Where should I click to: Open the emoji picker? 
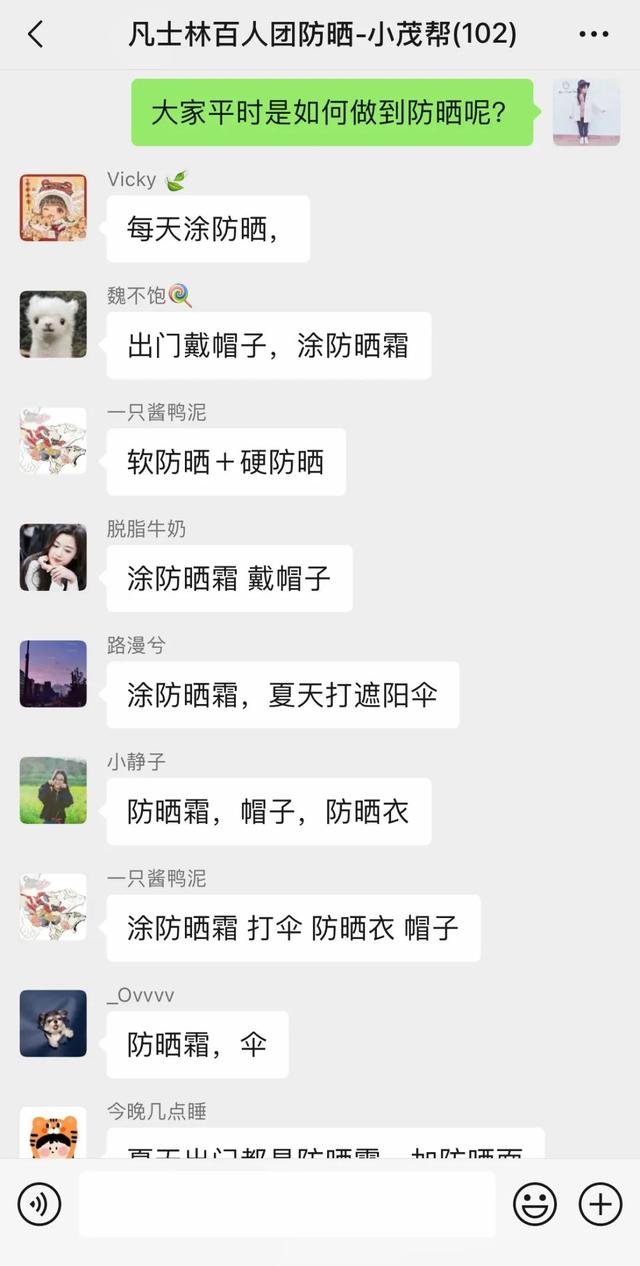[535, 1204]
